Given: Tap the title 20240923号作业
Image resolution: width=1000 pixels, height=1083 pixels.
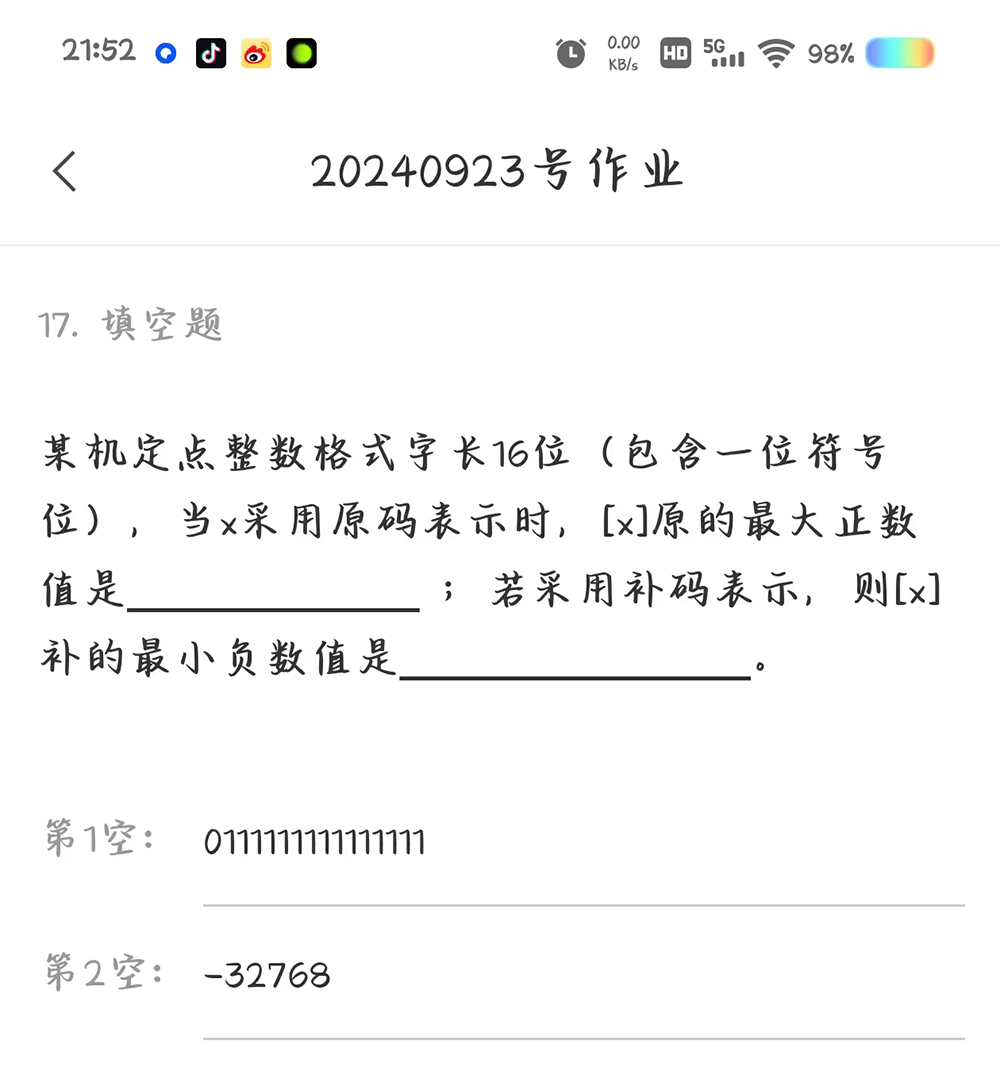Looking at the screenshot, I should click(x=500, y=170).
